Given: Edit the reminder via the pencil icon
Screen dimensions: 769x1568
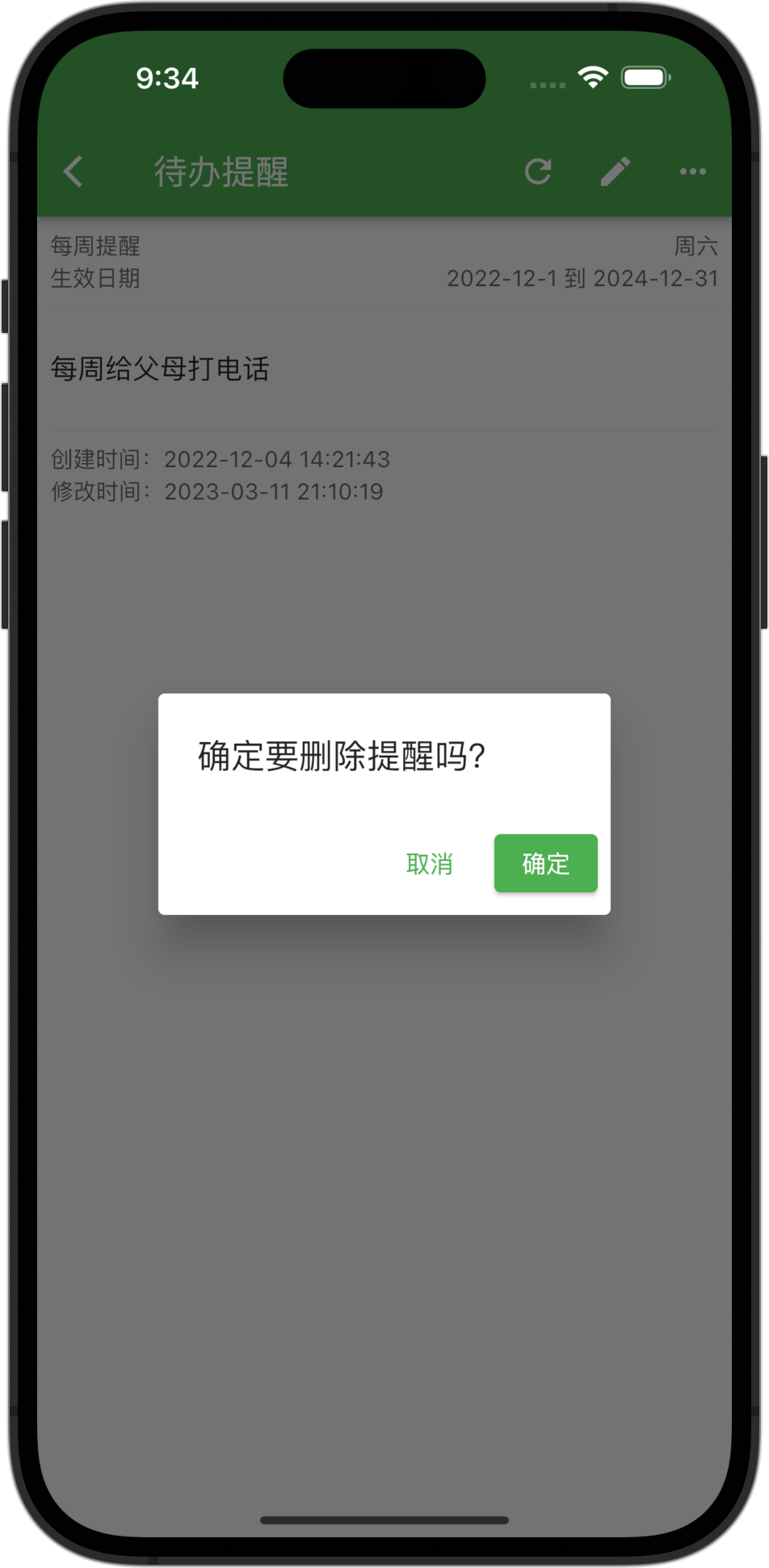Looking at the screenshot, I should (615, 171).
